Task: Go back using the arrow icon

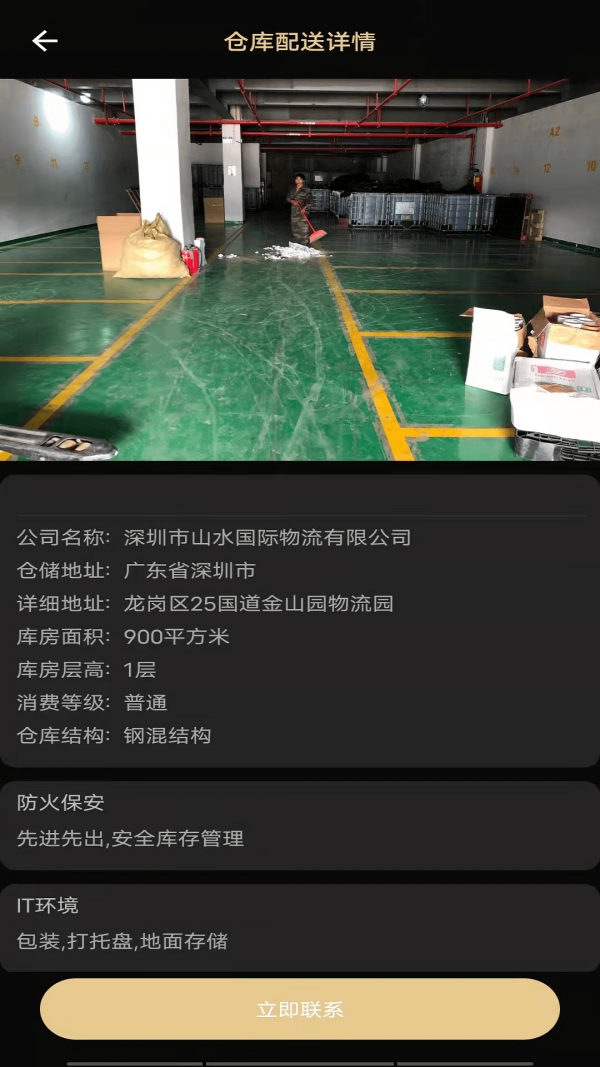Action: (45, 41)
